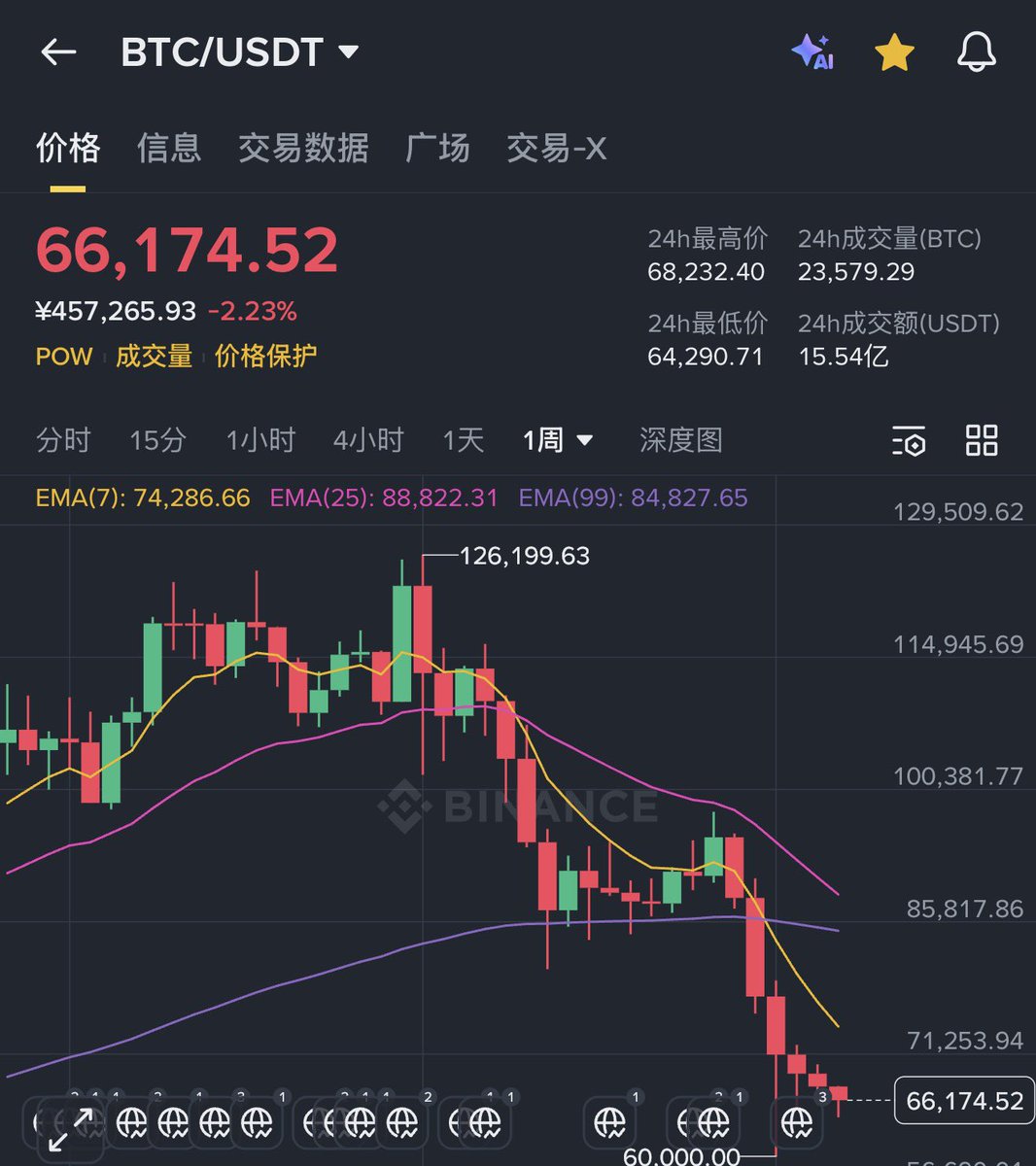Open the 交易-X tab
This screenshot has width=1036, height=1166.
coord(556,149)
